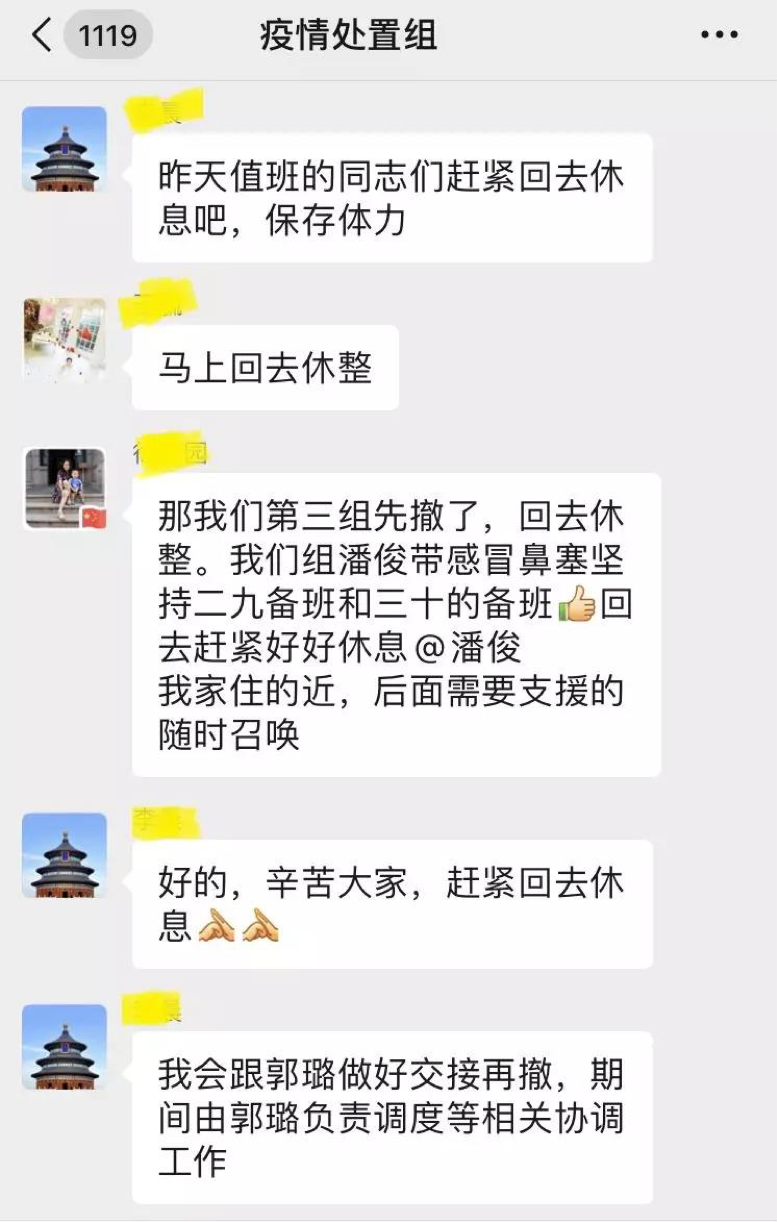View profile of sender of 马上回去休整
The image size is (777, 1222).
click(65, 340)
